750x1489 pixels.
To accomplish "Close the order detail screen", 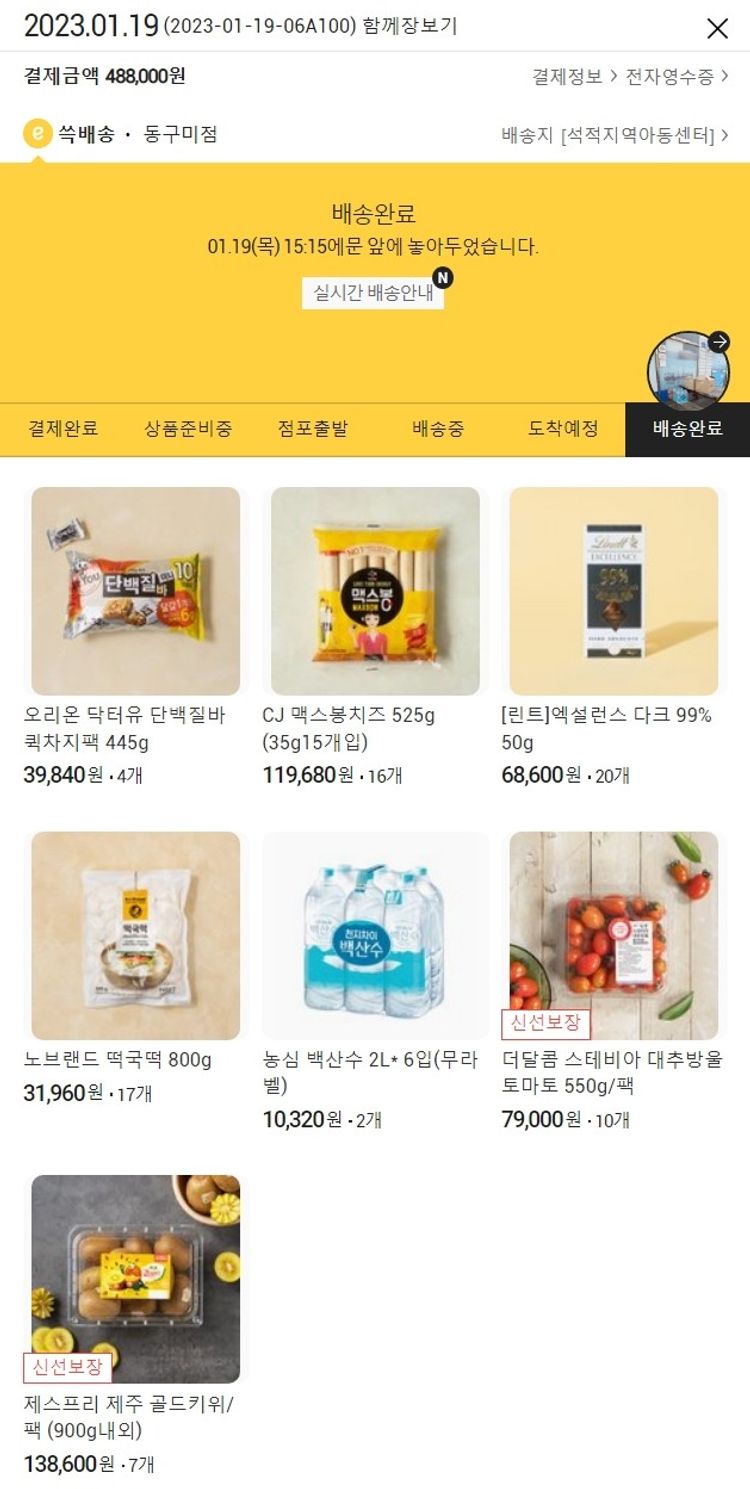I will point(717,28).
